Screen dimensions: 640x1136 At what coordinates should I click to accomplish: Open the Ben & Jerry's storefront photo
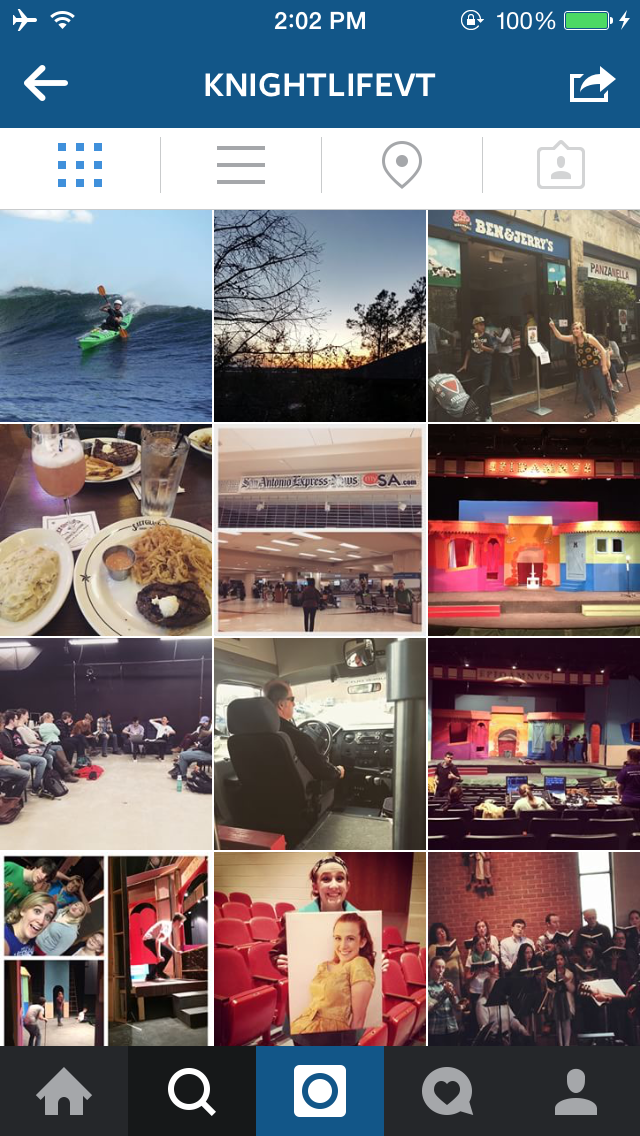pos(534,315)
